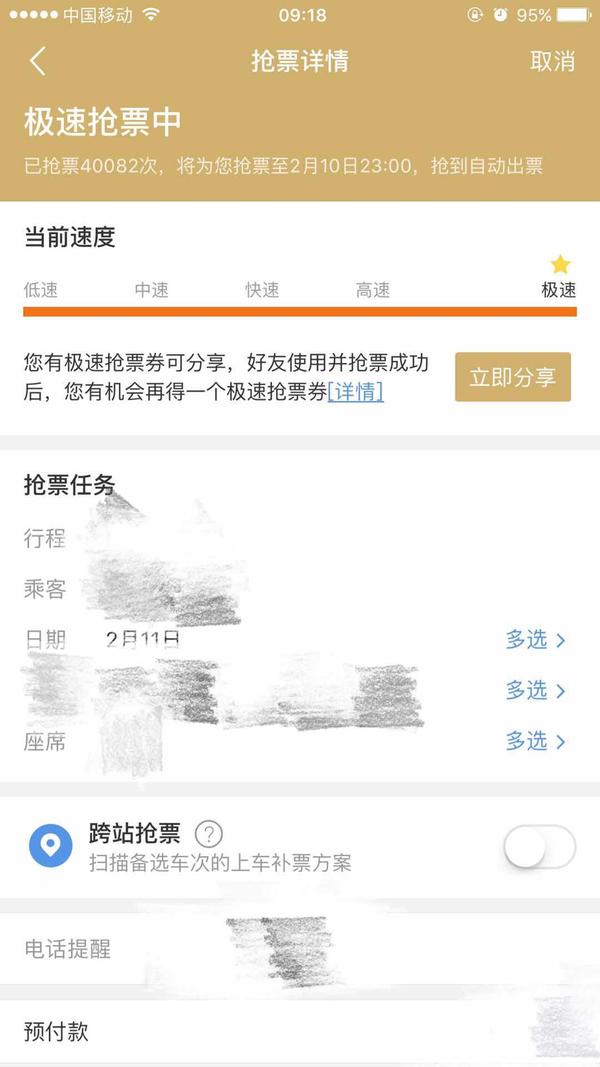The width and height of the screenshot is (600, 1067).
Task: Enable the 跨站抢票 switch
Action: point(539,849)
